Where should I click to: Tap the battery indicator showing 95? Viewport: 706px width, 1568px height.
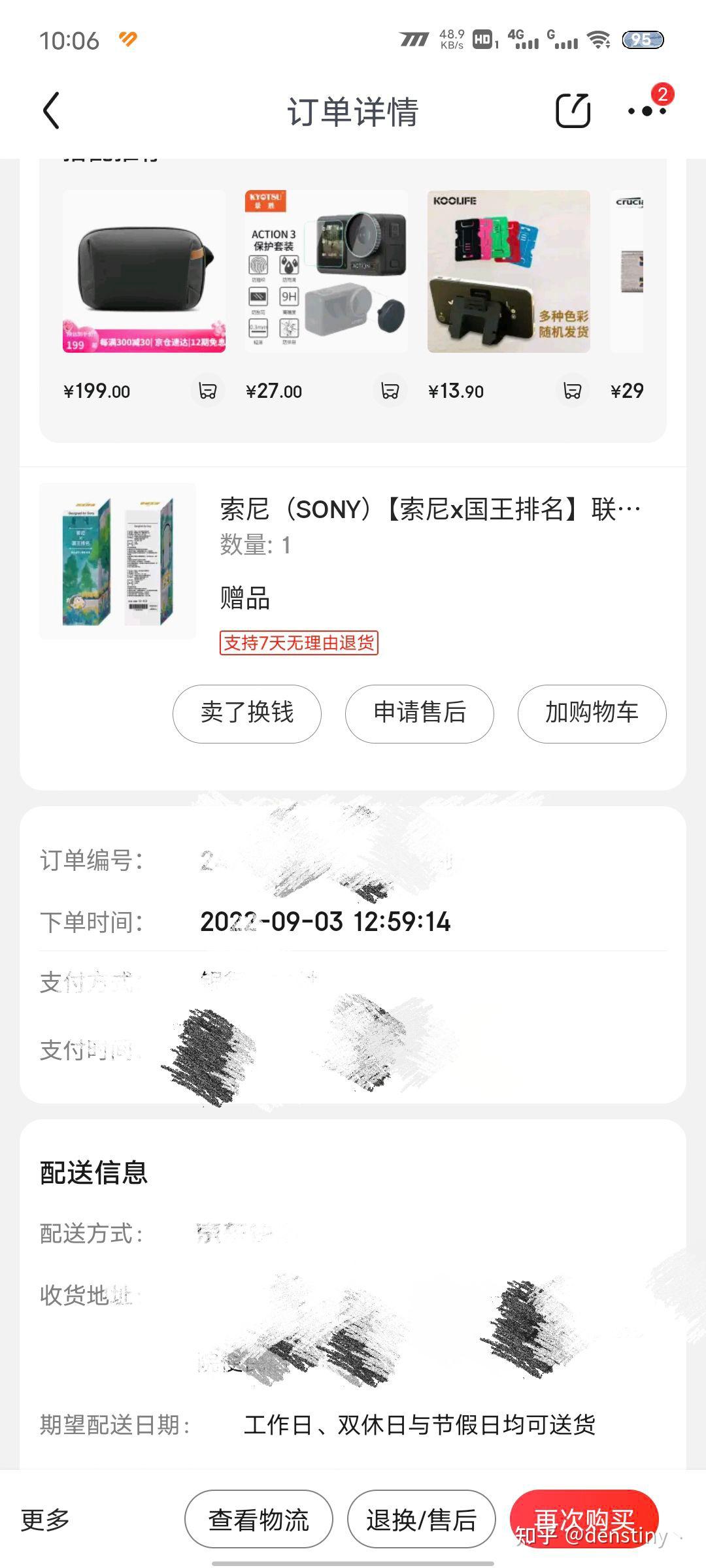click(643, 41)
